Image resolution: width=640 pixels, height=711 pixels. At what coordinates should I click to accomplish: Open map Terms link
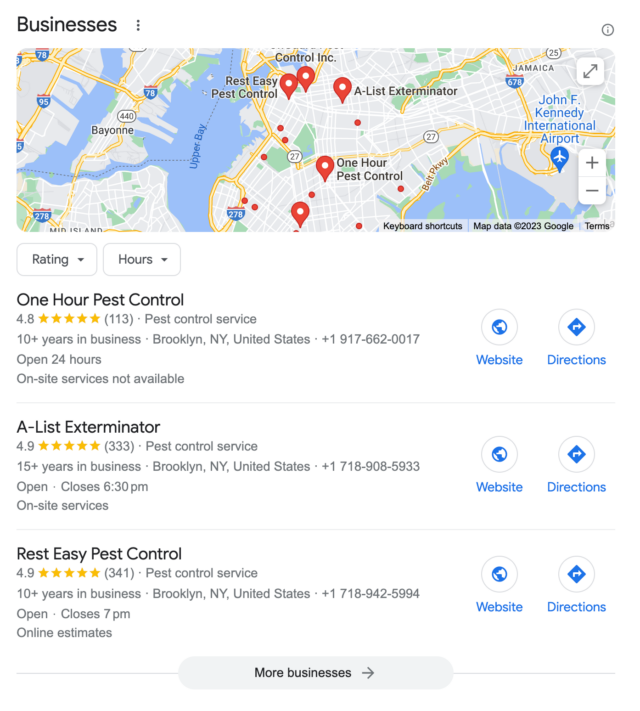(x=597, y=226)
